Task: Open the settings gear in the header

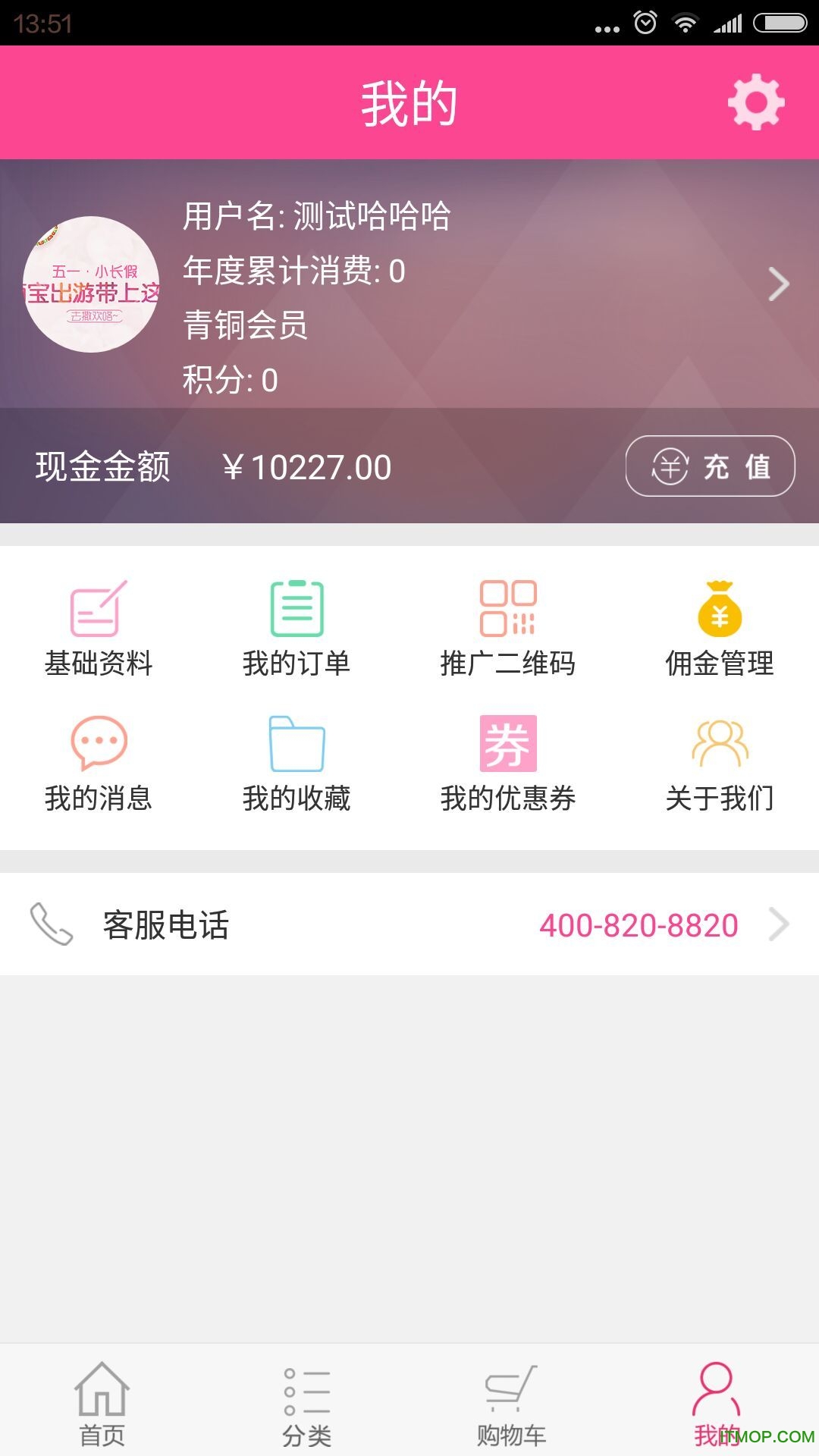Action: pos(755,101)
